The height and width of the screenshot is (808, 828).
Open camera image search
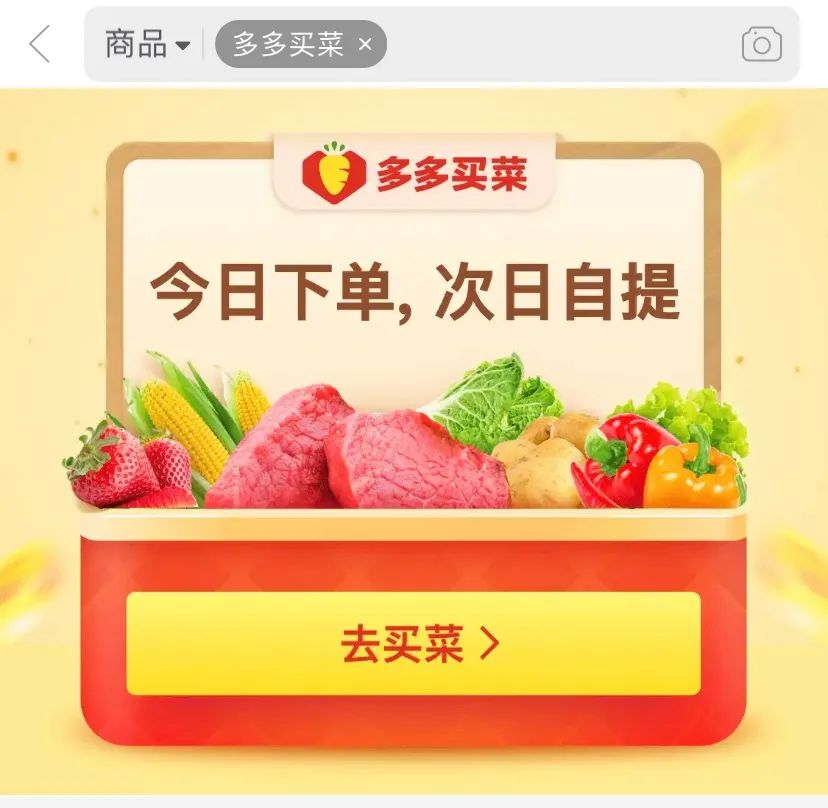tap(761, 45)
